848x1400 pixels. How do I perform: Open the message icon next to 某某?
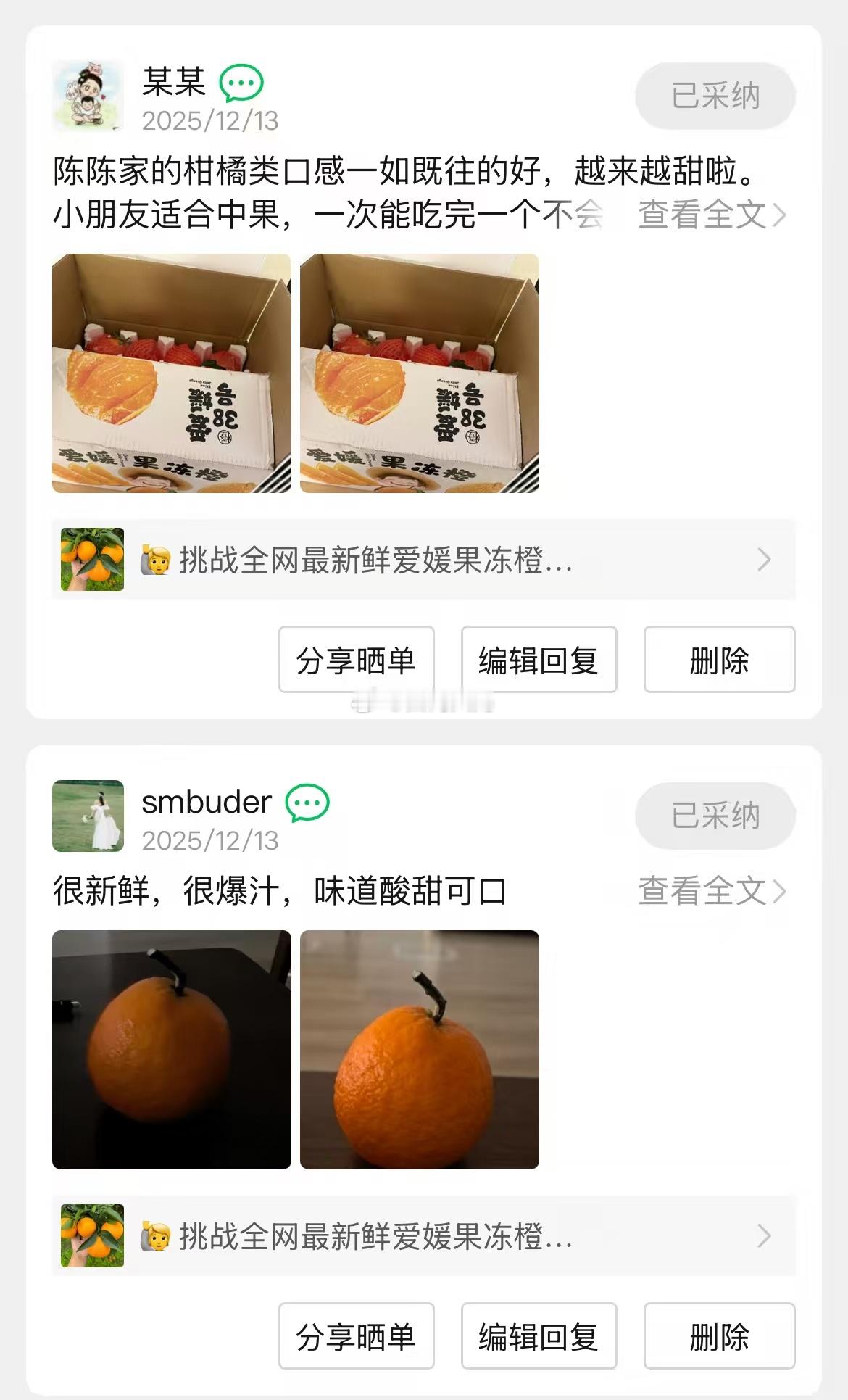[x=241, y=83]
